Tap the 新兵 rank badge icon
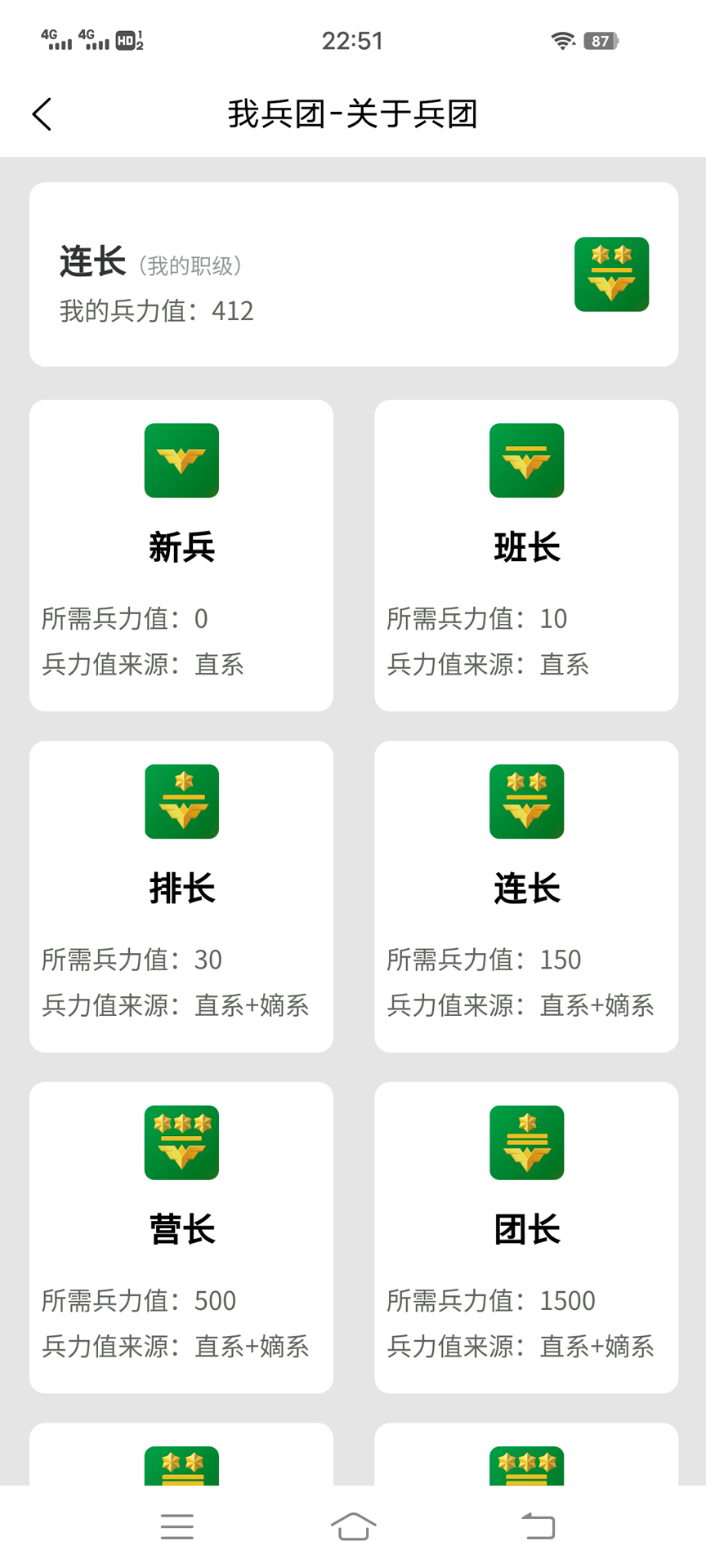Viewport: 706px width, 1568px height. pyautogui.click(x=181, y=461)
